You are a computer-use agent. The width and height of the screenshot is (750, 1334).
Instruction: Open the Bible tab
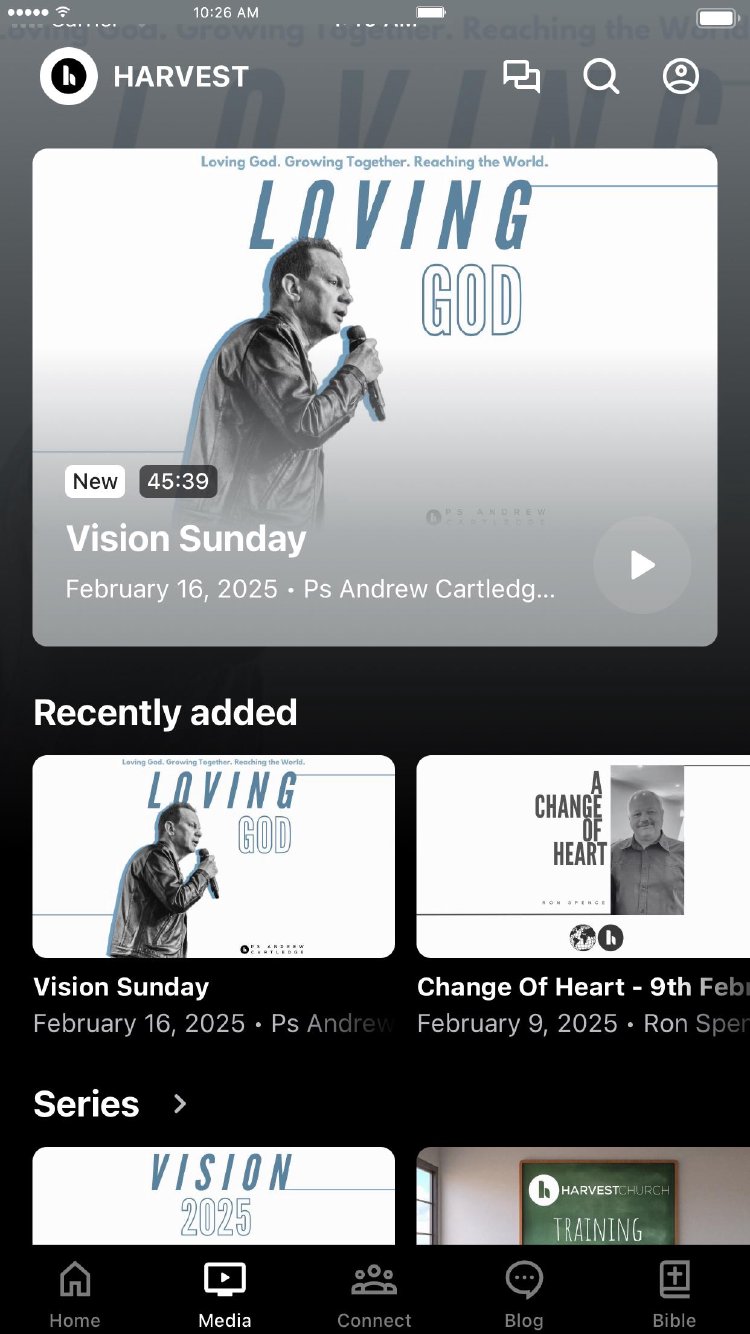tap(674, 1294)
